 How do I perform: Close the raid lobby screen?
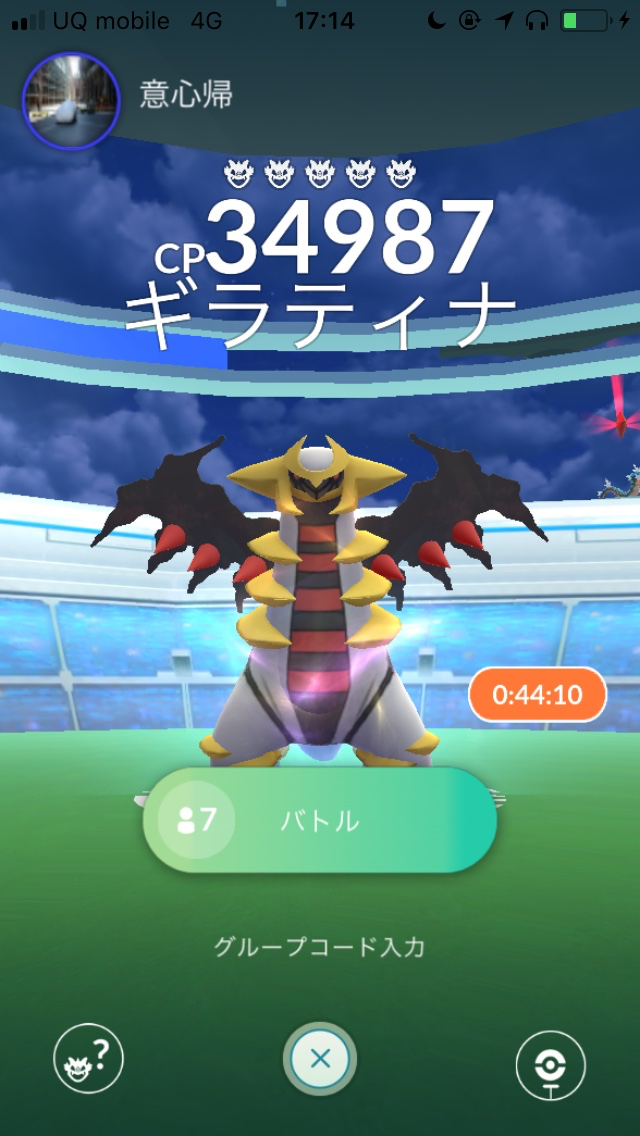320,1059
